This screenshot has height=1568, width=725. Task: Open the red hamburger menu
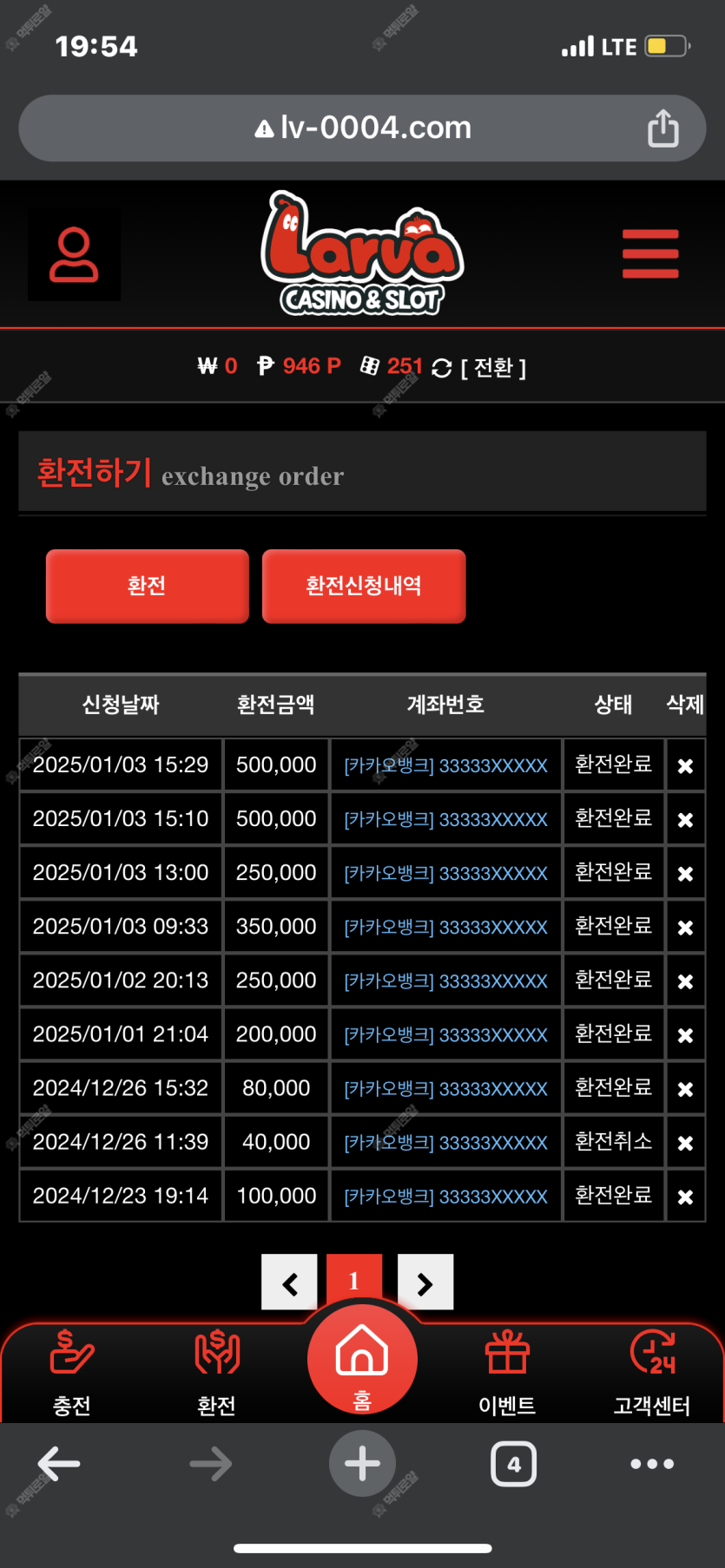click(650, 253)
